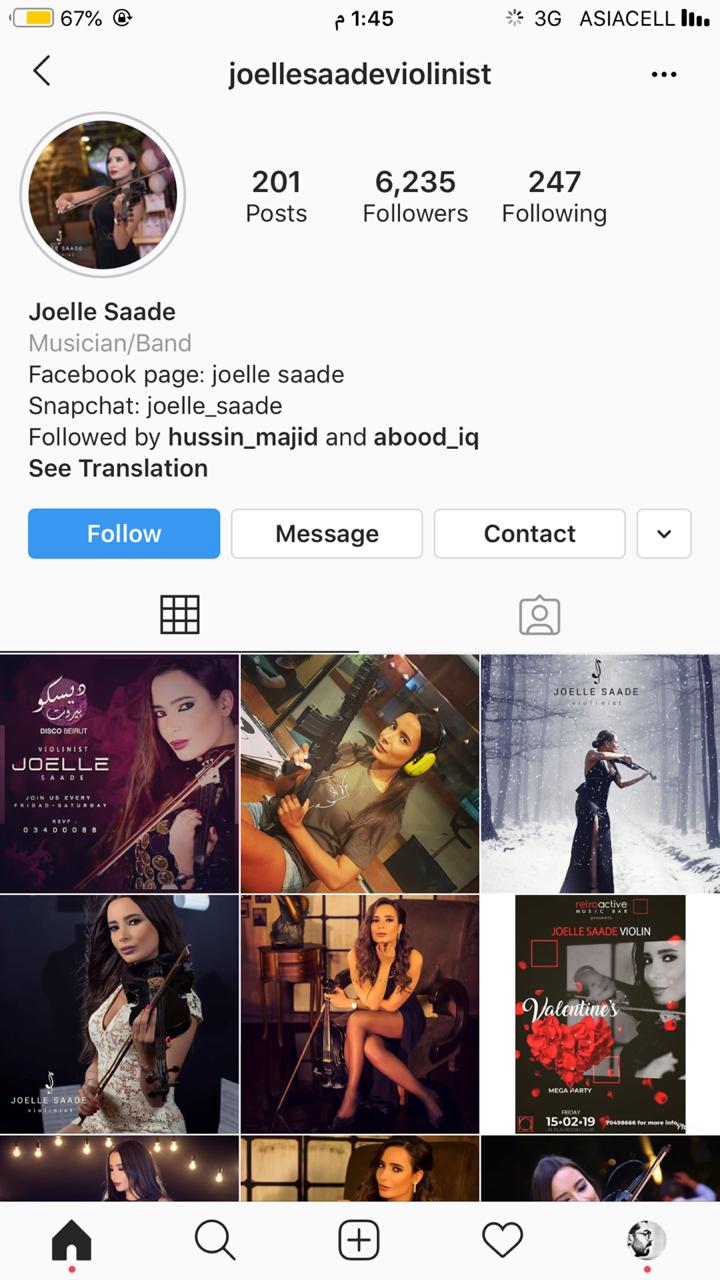
Task: Create a new post with plus icon
Action: click(x=359, y=1241)
